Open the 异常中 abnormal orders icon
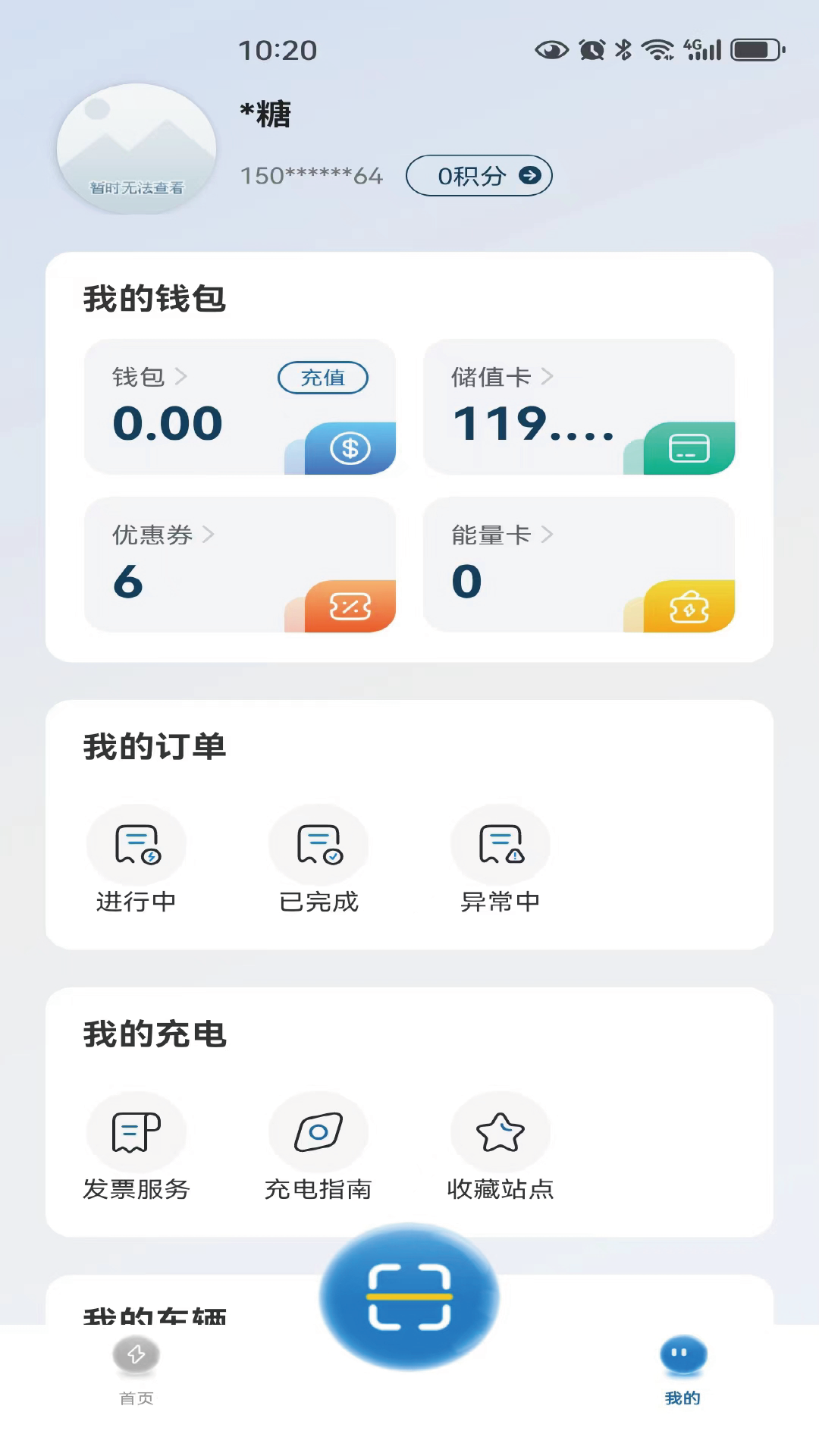Image resolution: width=819 pixels, height=1456 pixels. [x=500, y=844]
